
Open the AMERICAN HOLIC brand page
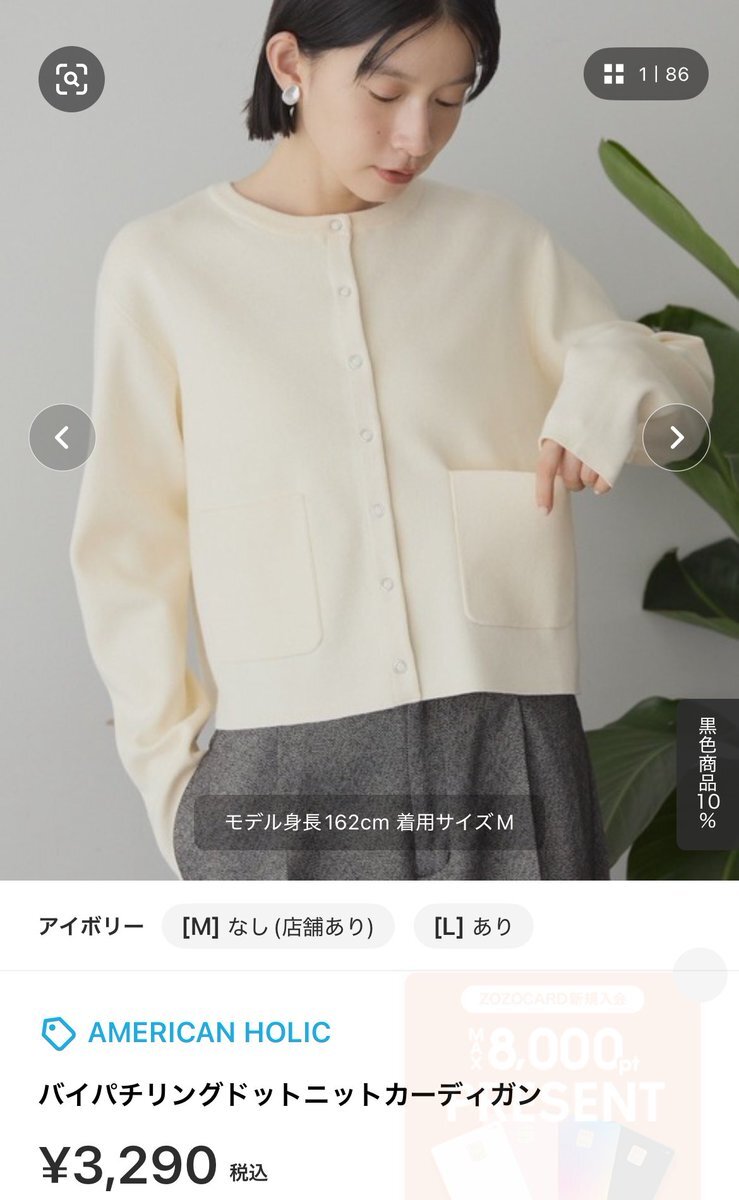(186, 1032)
